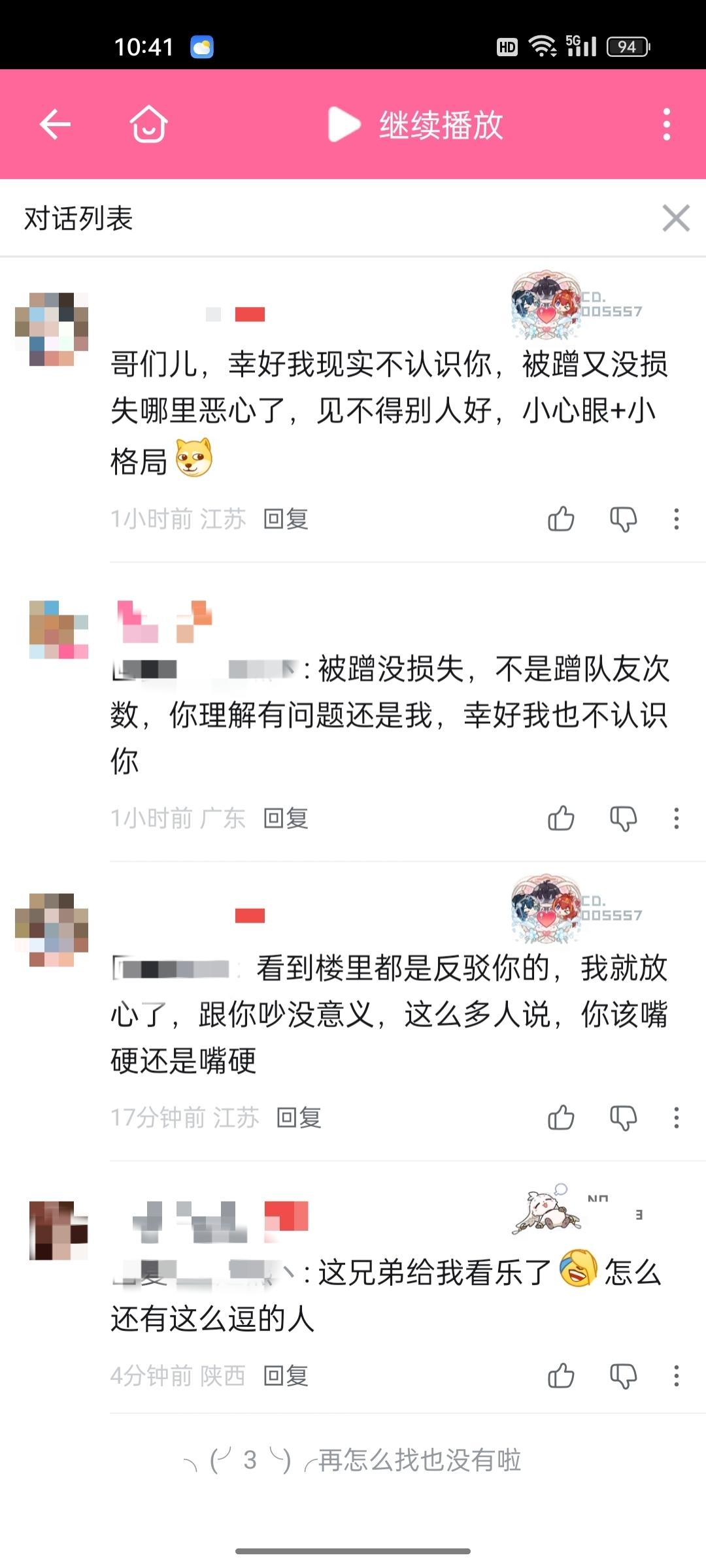Reply to the 1小时前 江苏 comment

pos(286,519)
